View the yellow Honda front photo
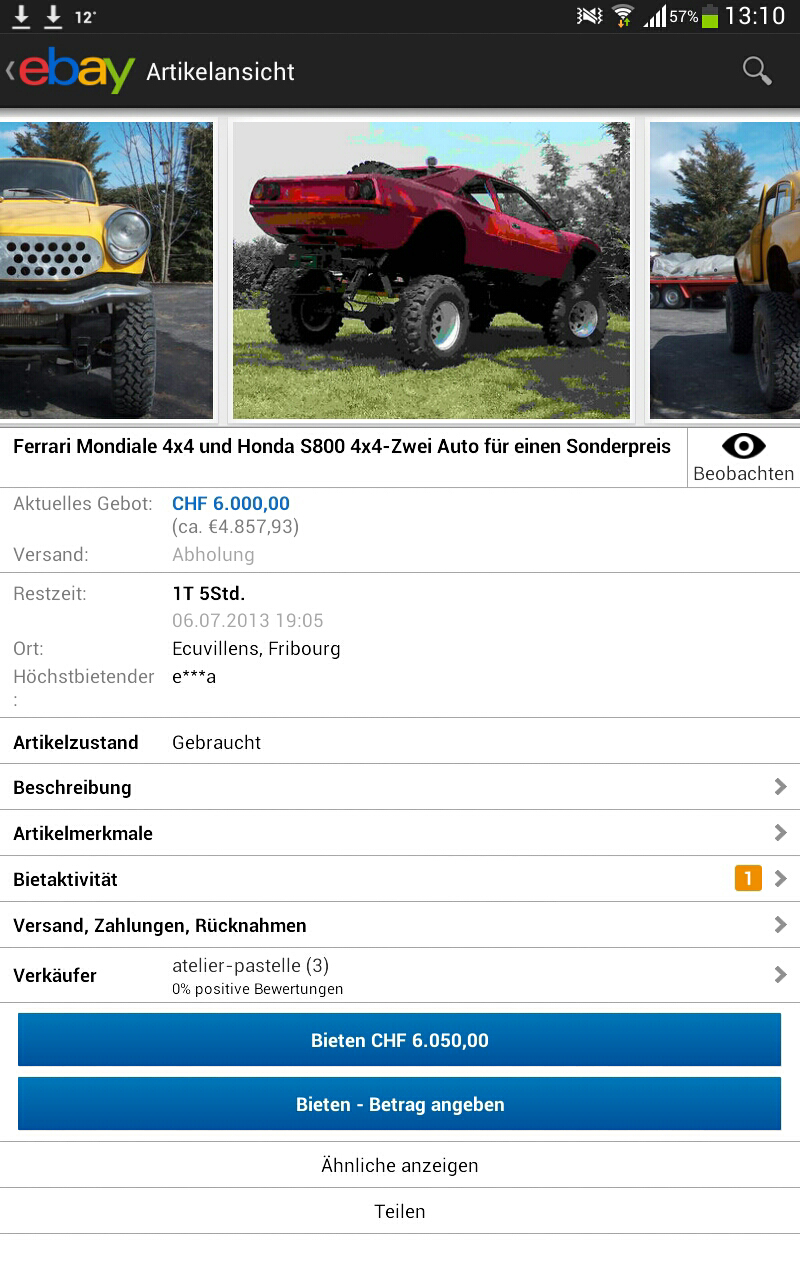Viewport: 800px width, 1280px height. pos(105,270)
